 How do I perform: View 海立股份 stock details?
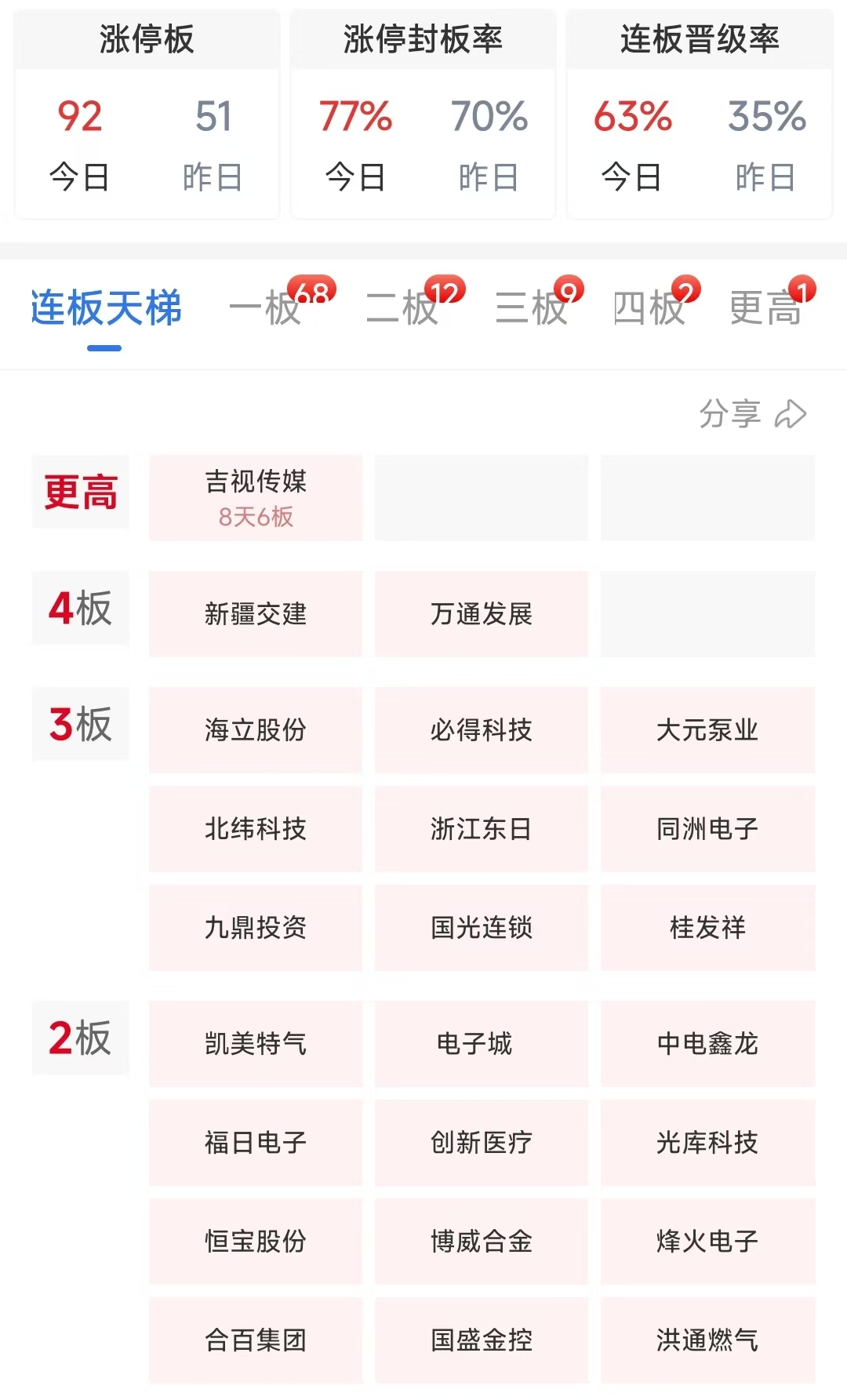click(x=256, y=729)
